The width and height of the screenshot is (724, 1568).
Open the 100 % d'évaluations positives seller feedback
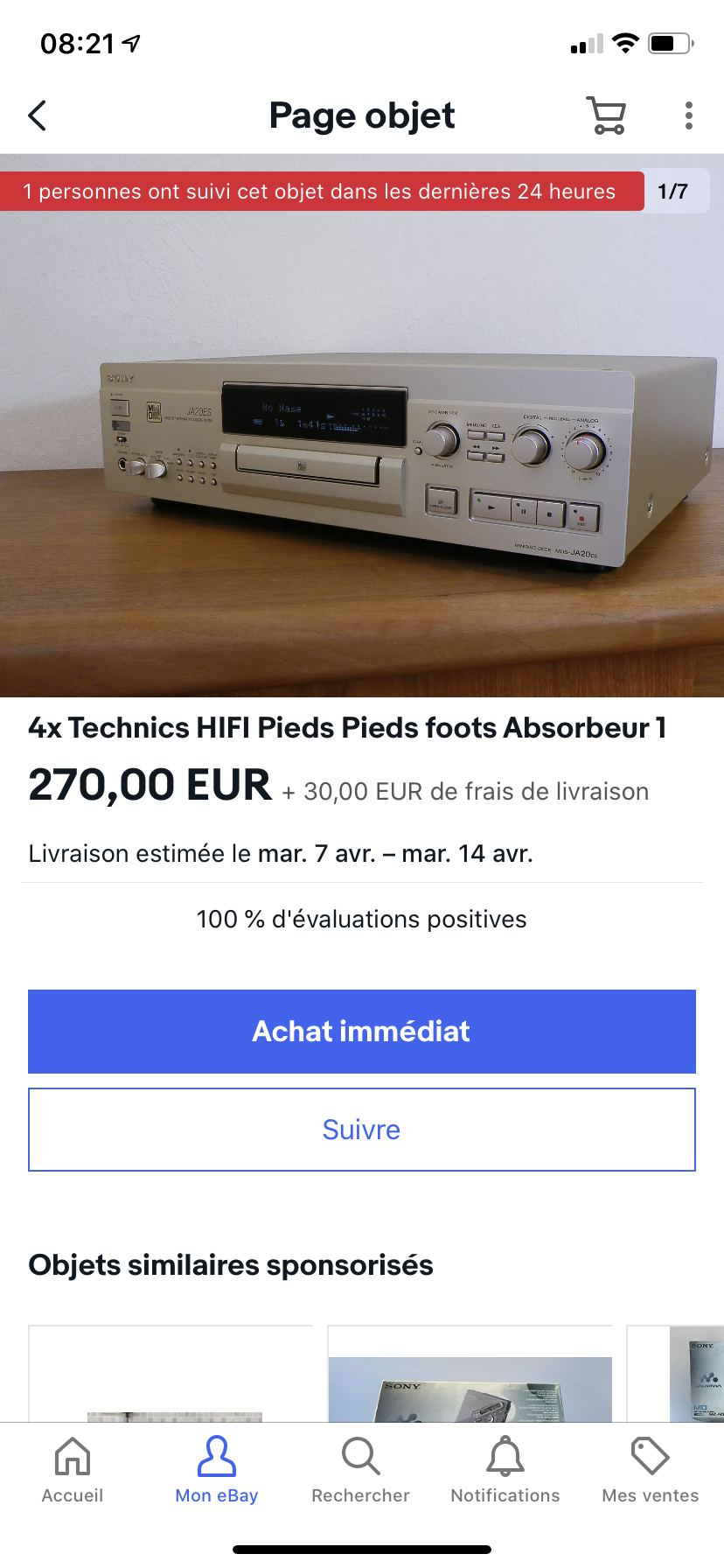tap(362, 919)
